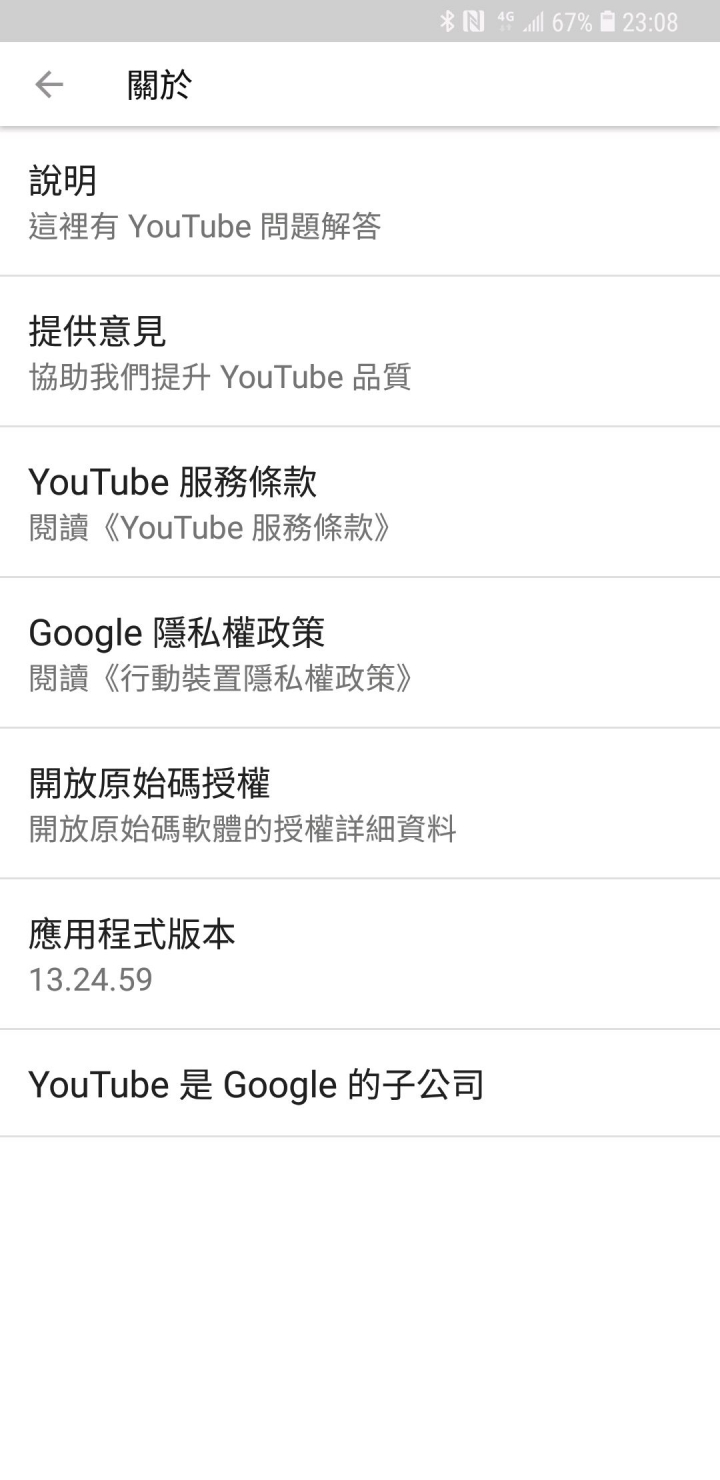The width and height of the screenshot is (720, 1480).
Task: Go back from the 關於 page
Action: pyautogui.click(x=49, y=85)
